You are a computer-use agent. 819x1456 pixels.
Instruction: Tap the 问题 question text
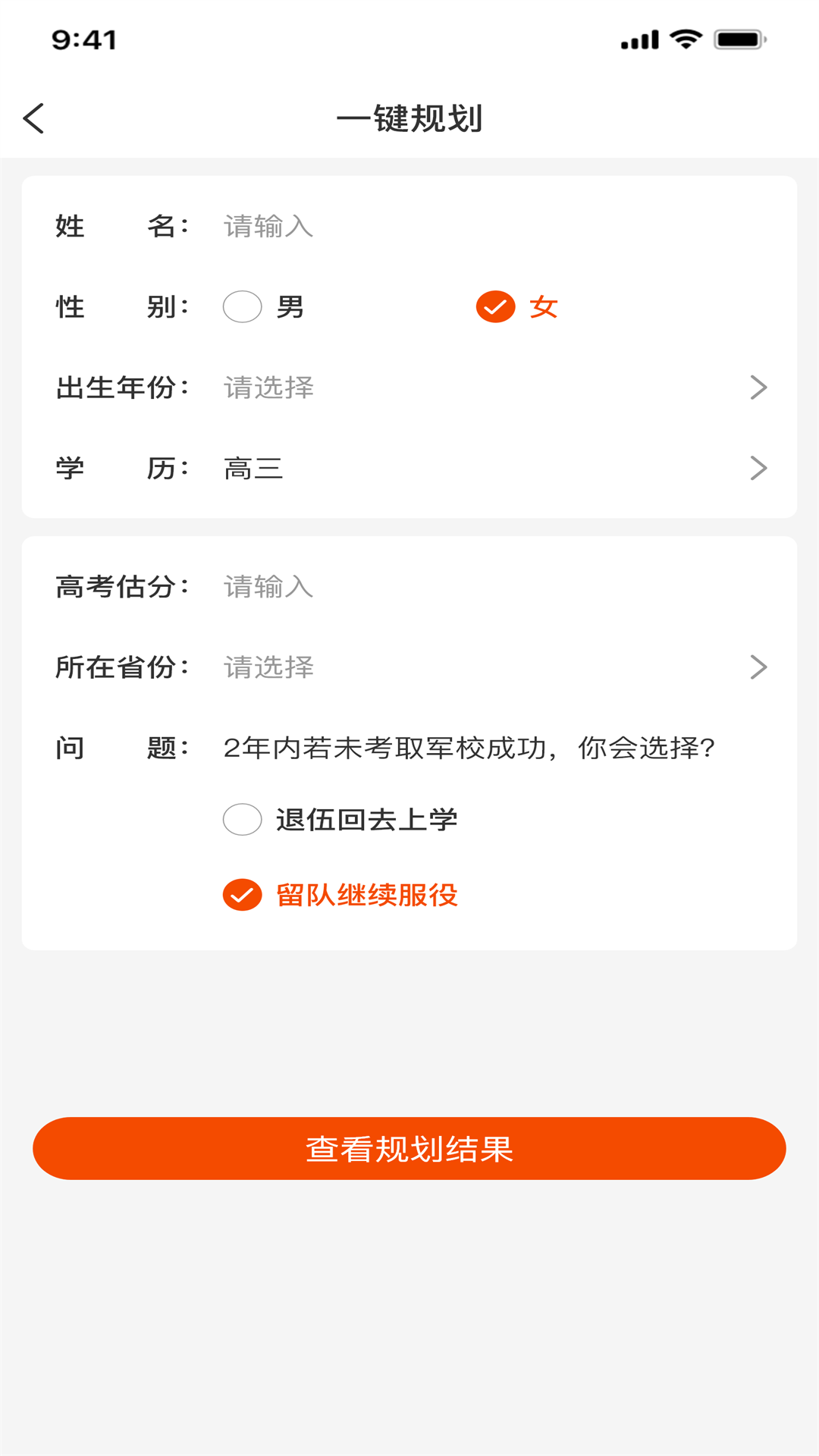coord(470,747)
